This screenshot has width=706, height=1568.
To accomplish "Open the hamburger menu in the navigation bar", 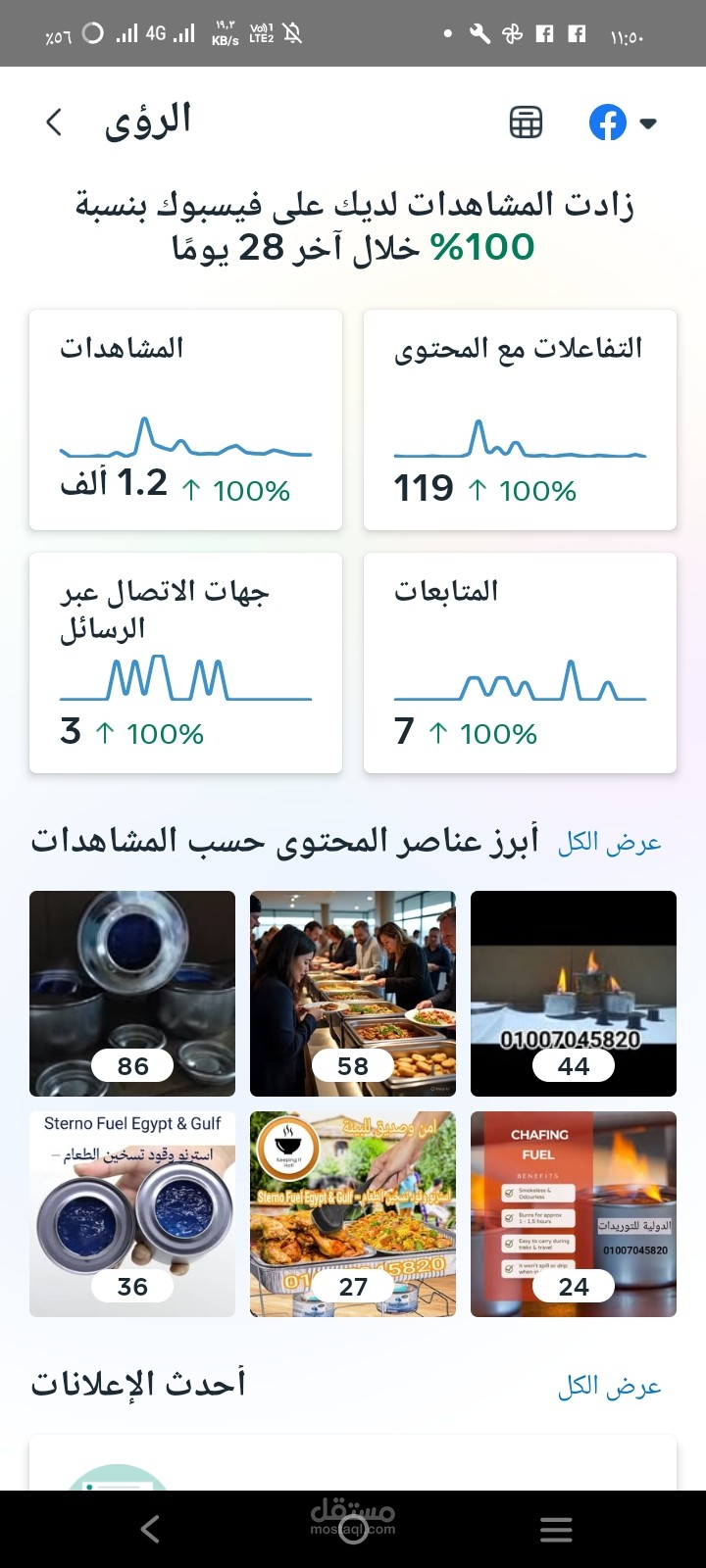I will pyautogui.click(x=556, y=1529).
